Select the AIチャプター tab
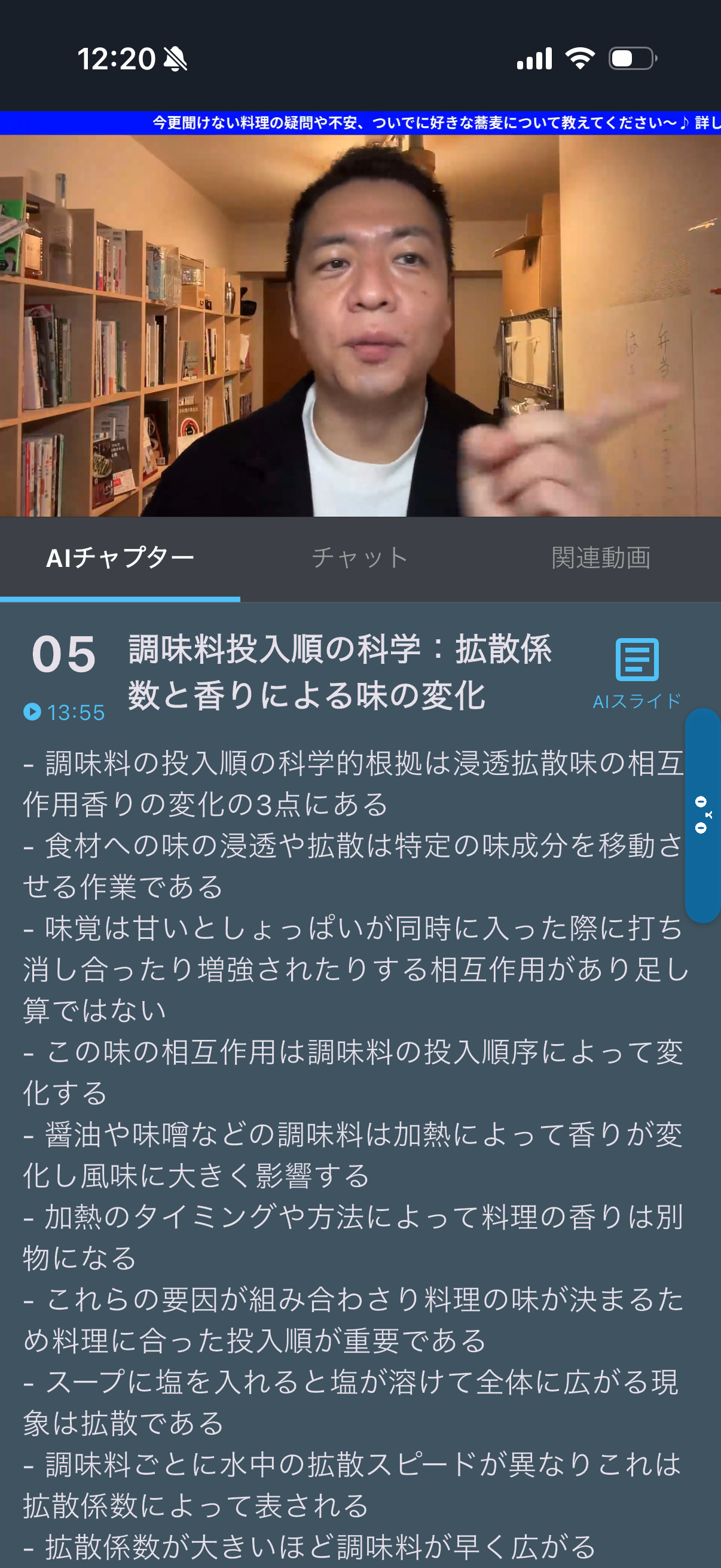Screen dimensions: 721x1568 (120, 557)
